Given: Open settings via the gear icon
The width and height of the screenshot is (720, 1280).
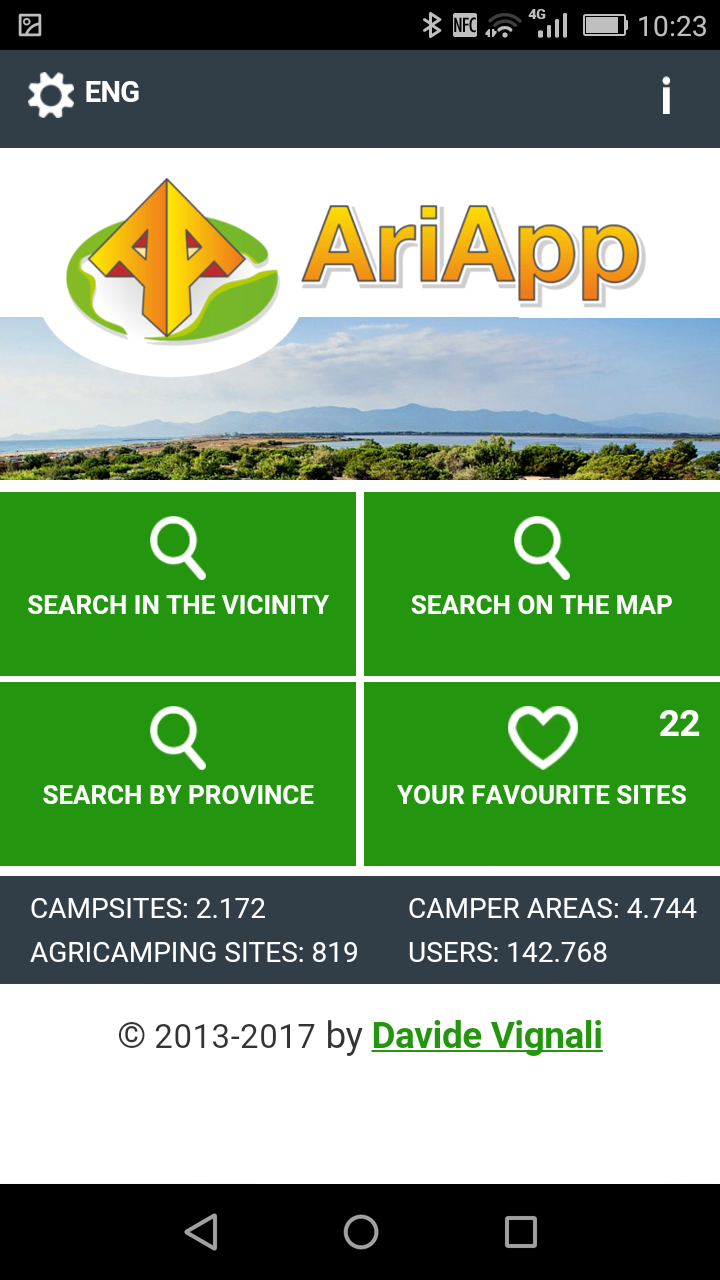Looking at the screenshot, I should pyautogui.click(x=51, y=95).
